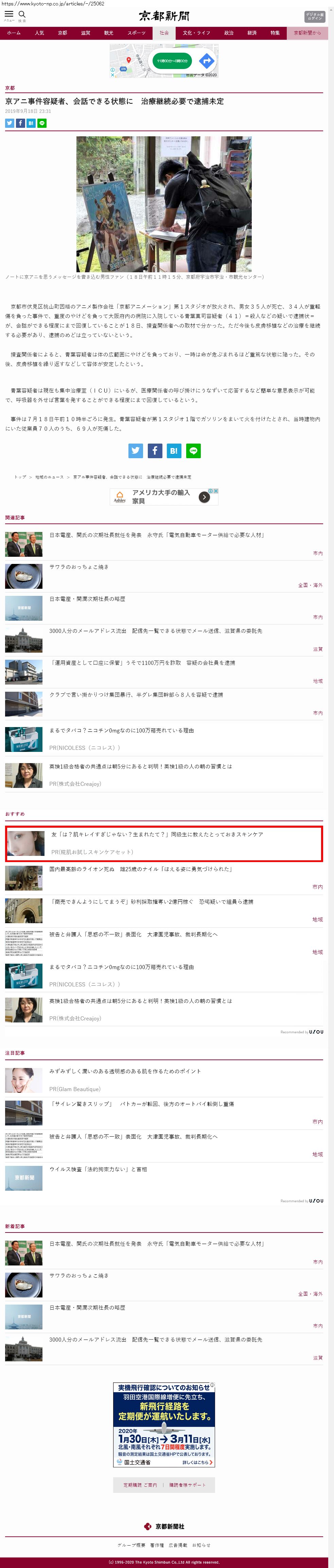Image resolution: width=334 pixels, height=1568 pixels.
Task: Tap the デジタル版ログイン button
Action: point(315,16)
